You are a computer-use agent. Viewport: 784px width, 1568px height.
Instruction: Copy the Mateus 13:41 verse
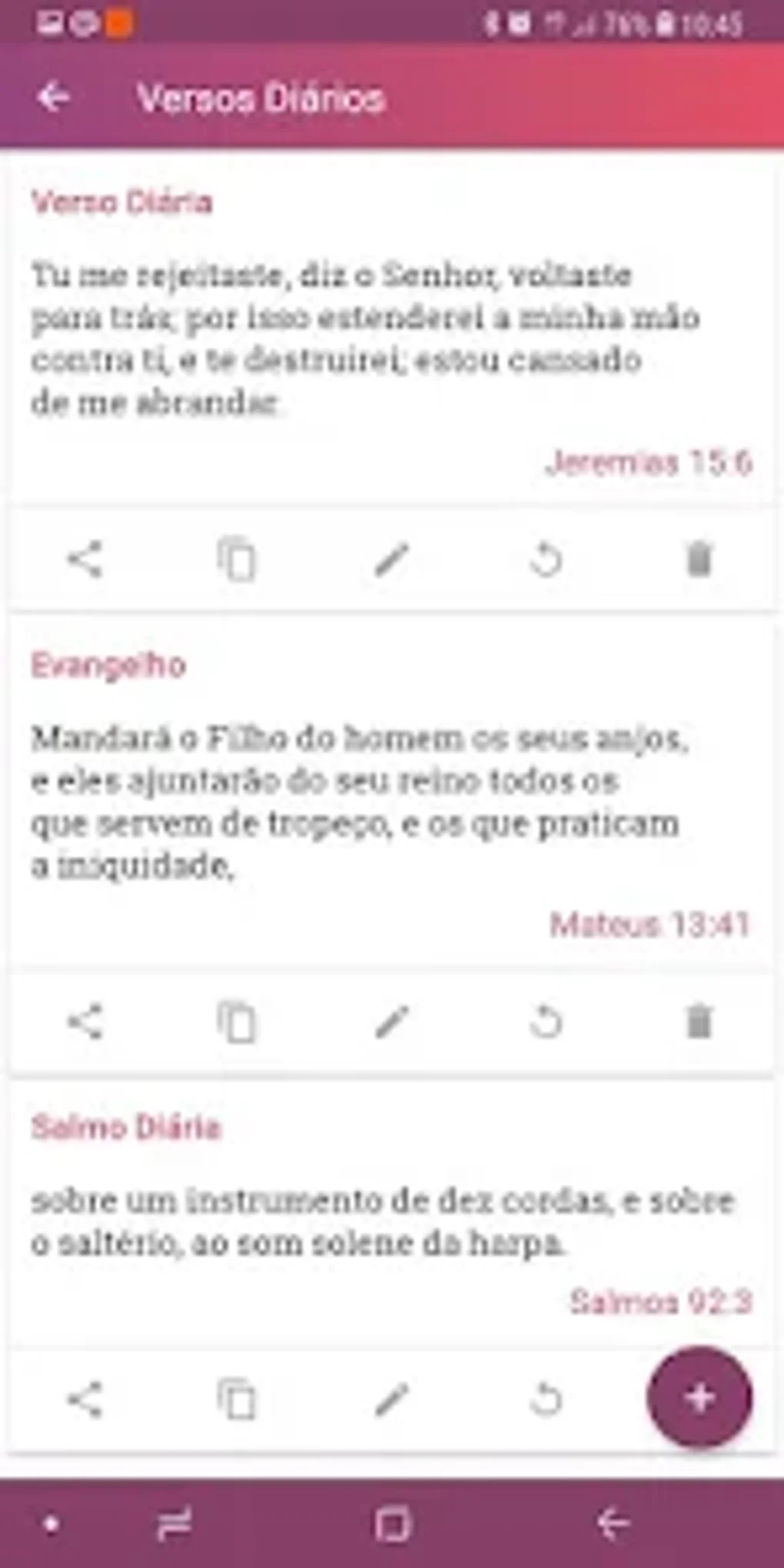tap(237, 1022)
